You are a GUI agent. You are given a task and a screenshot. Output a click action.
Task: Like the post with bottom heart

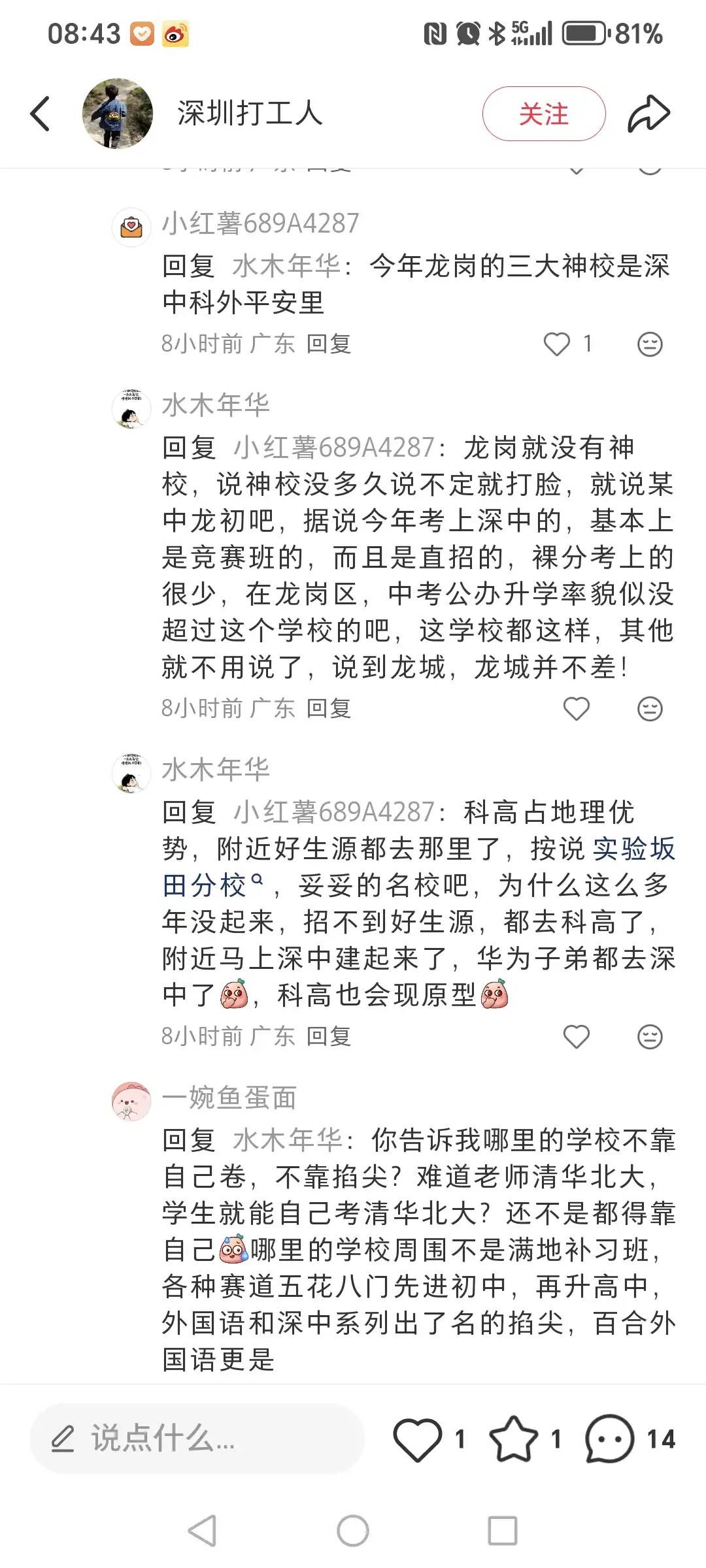click(417, 1439)
